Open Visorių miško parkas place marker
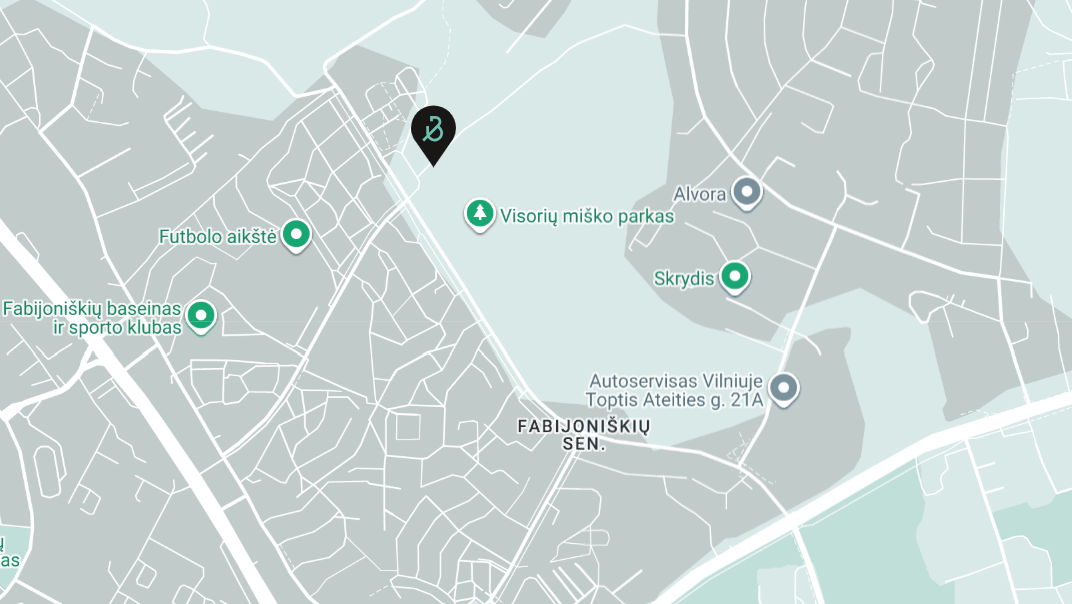This screenshot has height=604, width=1072. click(481, 213)
